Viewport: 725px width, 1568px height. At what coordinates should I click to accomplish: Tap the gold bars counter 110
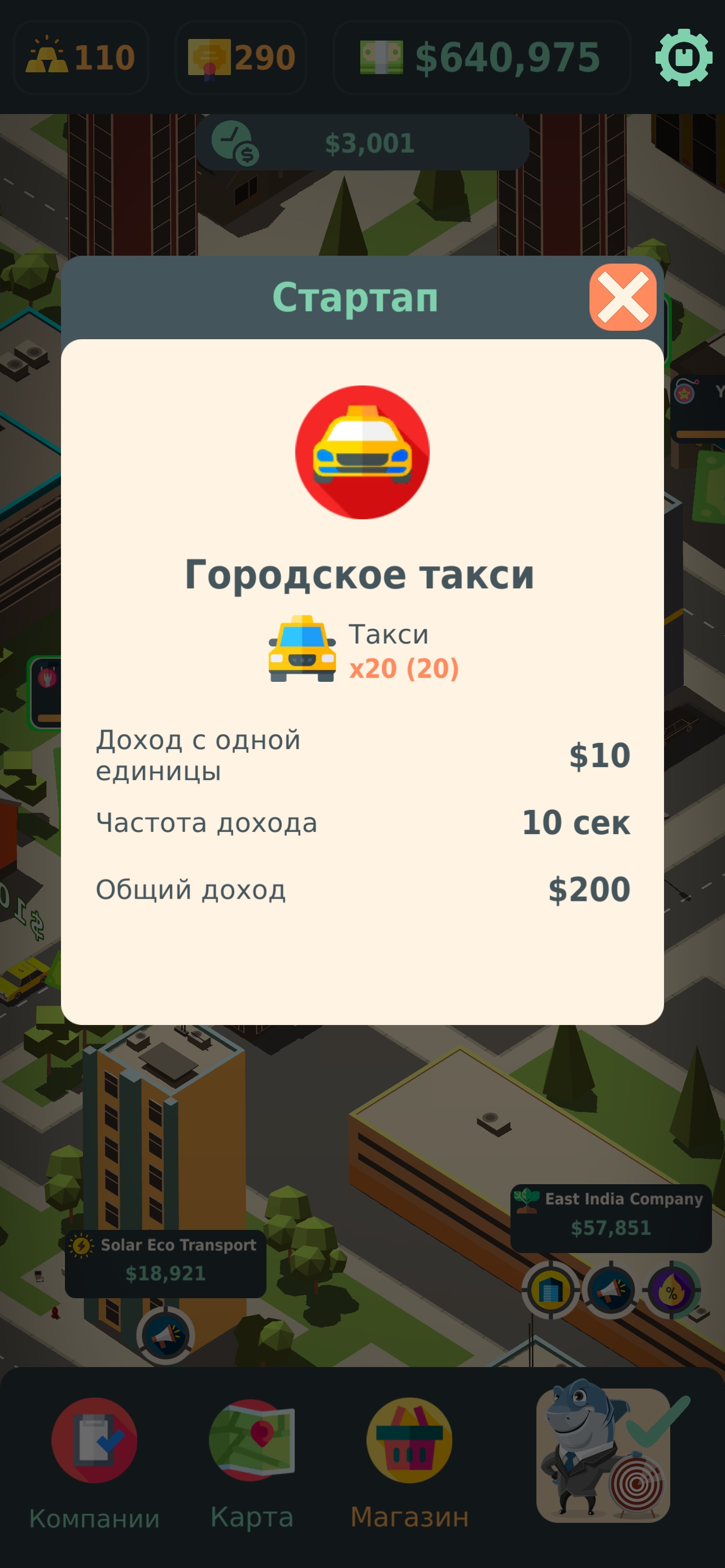tap(81, 57)
